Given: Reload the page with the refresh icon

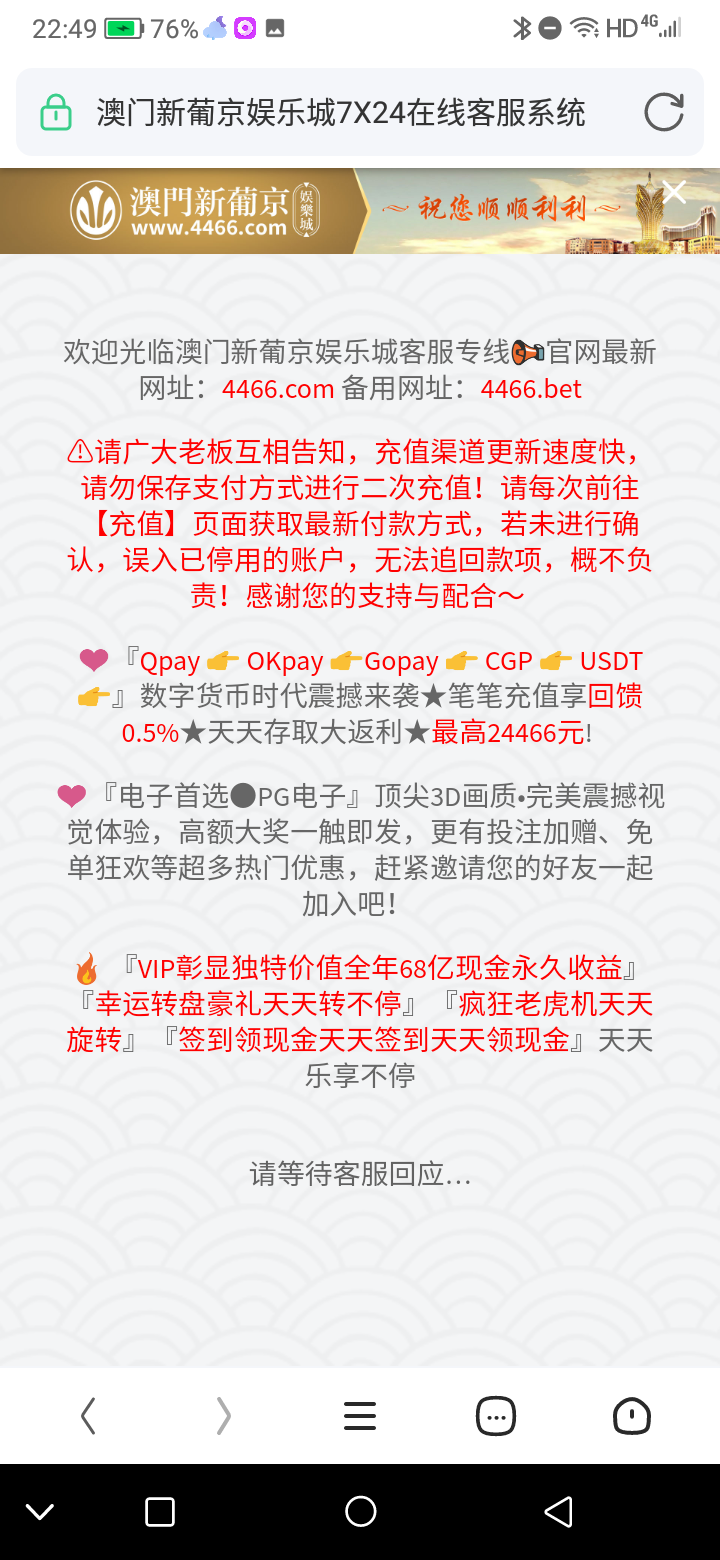Looking at the screenshot, I should tap(663, 112).
